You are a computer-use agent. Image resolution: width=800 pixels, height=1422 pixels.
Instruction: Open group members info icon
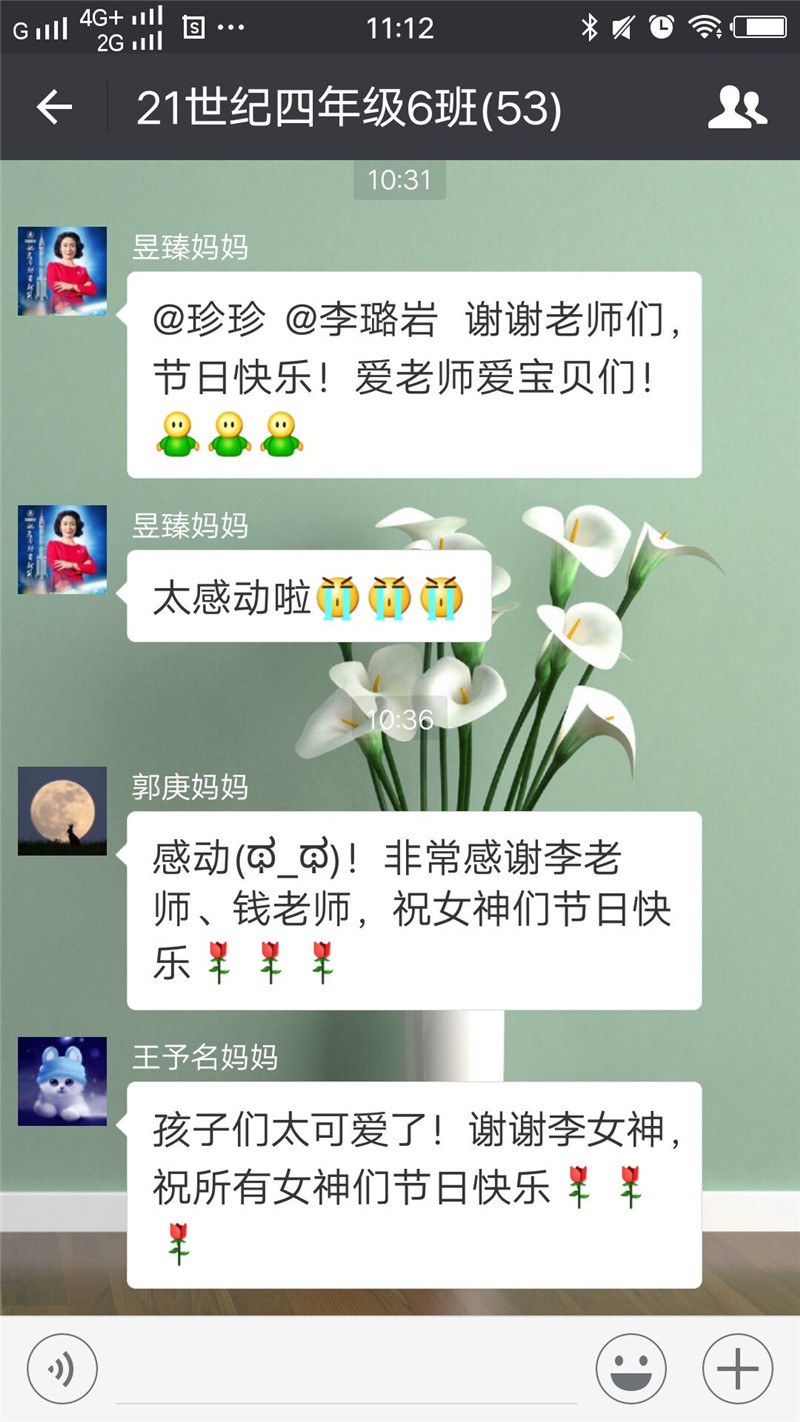point(737,107)
